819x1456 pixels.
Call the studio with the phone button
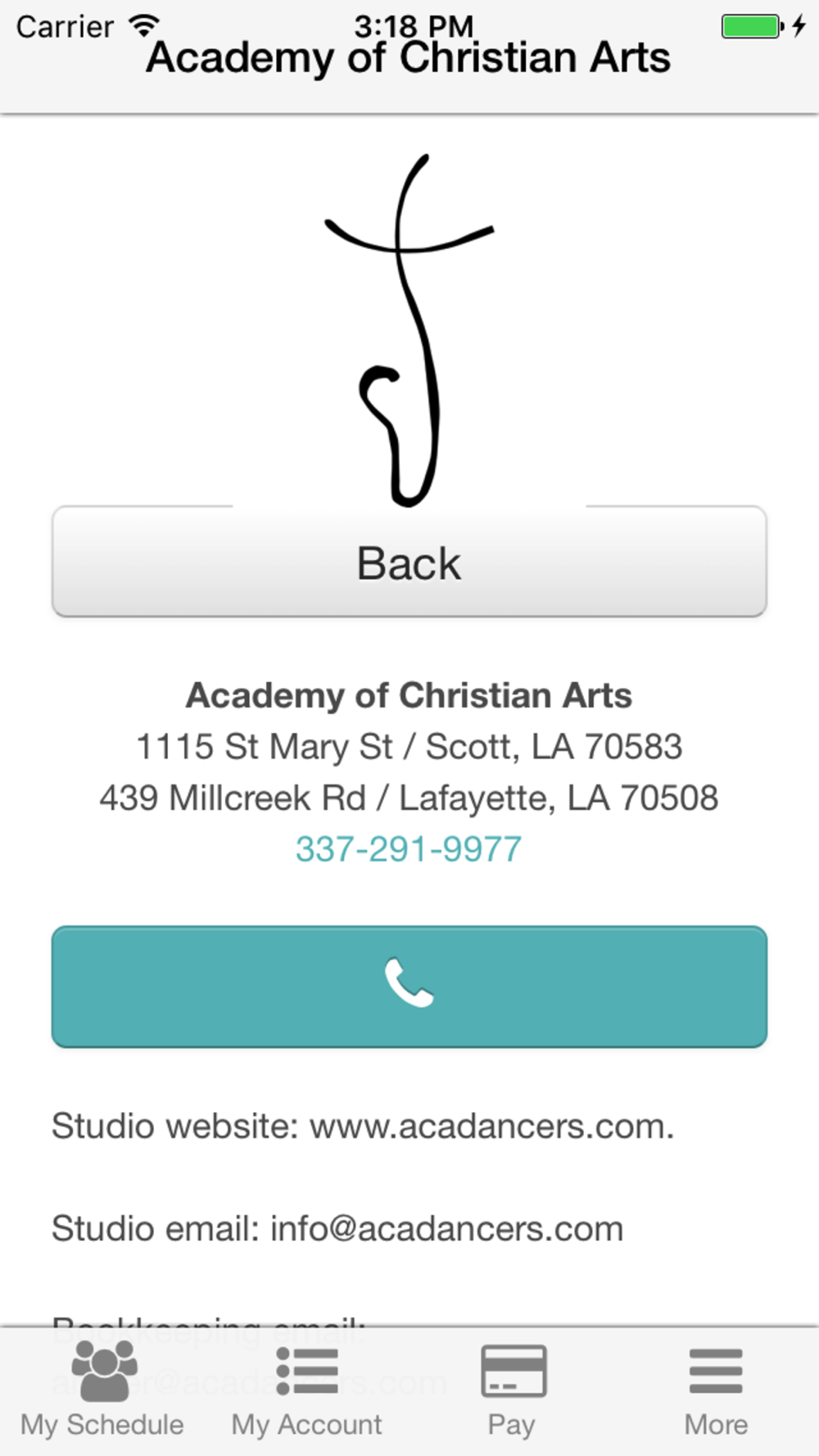pyautogui.click(x=409, y=986)
